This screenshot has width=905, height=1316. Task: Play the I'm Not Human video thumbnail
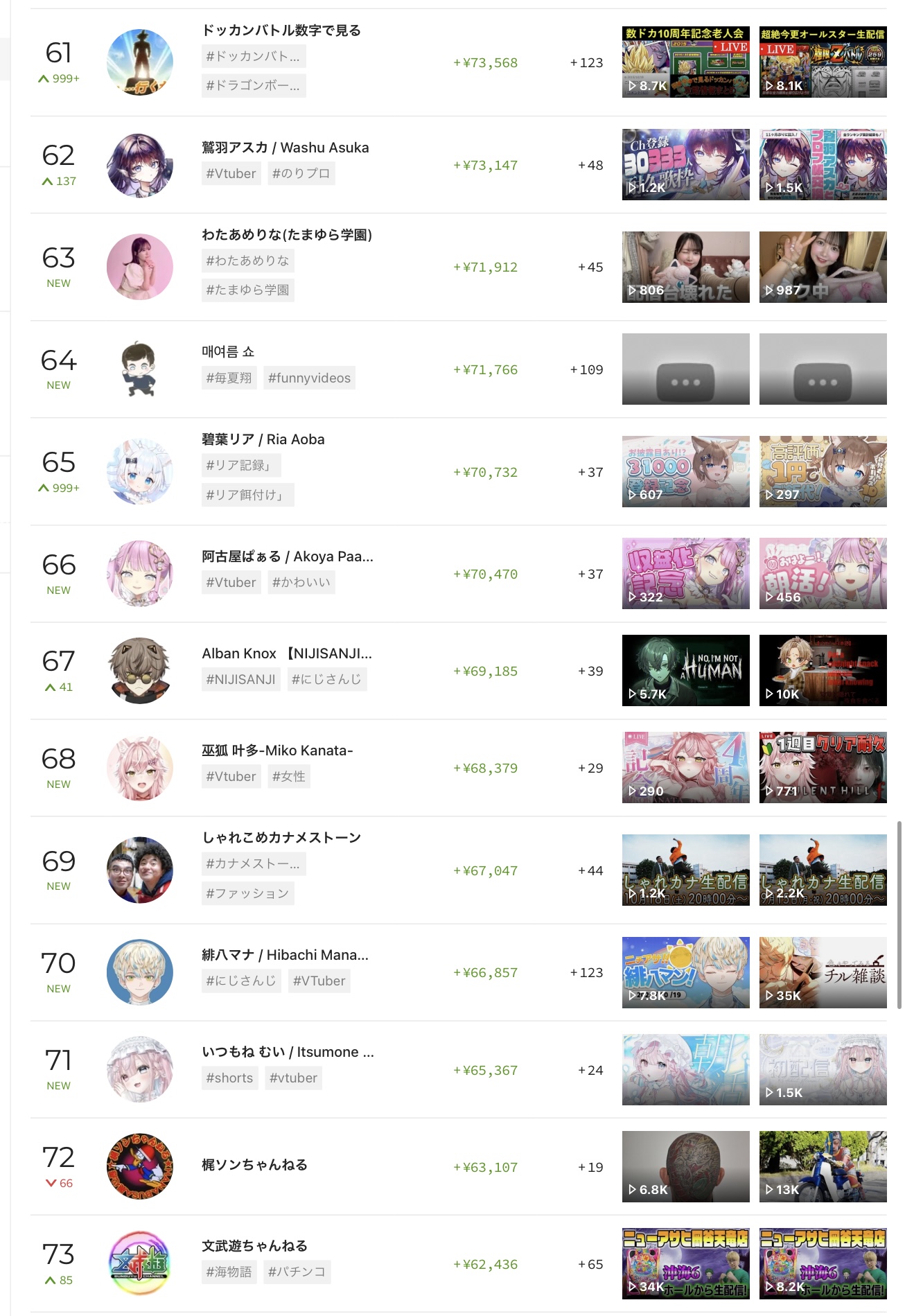coord(685,670)
